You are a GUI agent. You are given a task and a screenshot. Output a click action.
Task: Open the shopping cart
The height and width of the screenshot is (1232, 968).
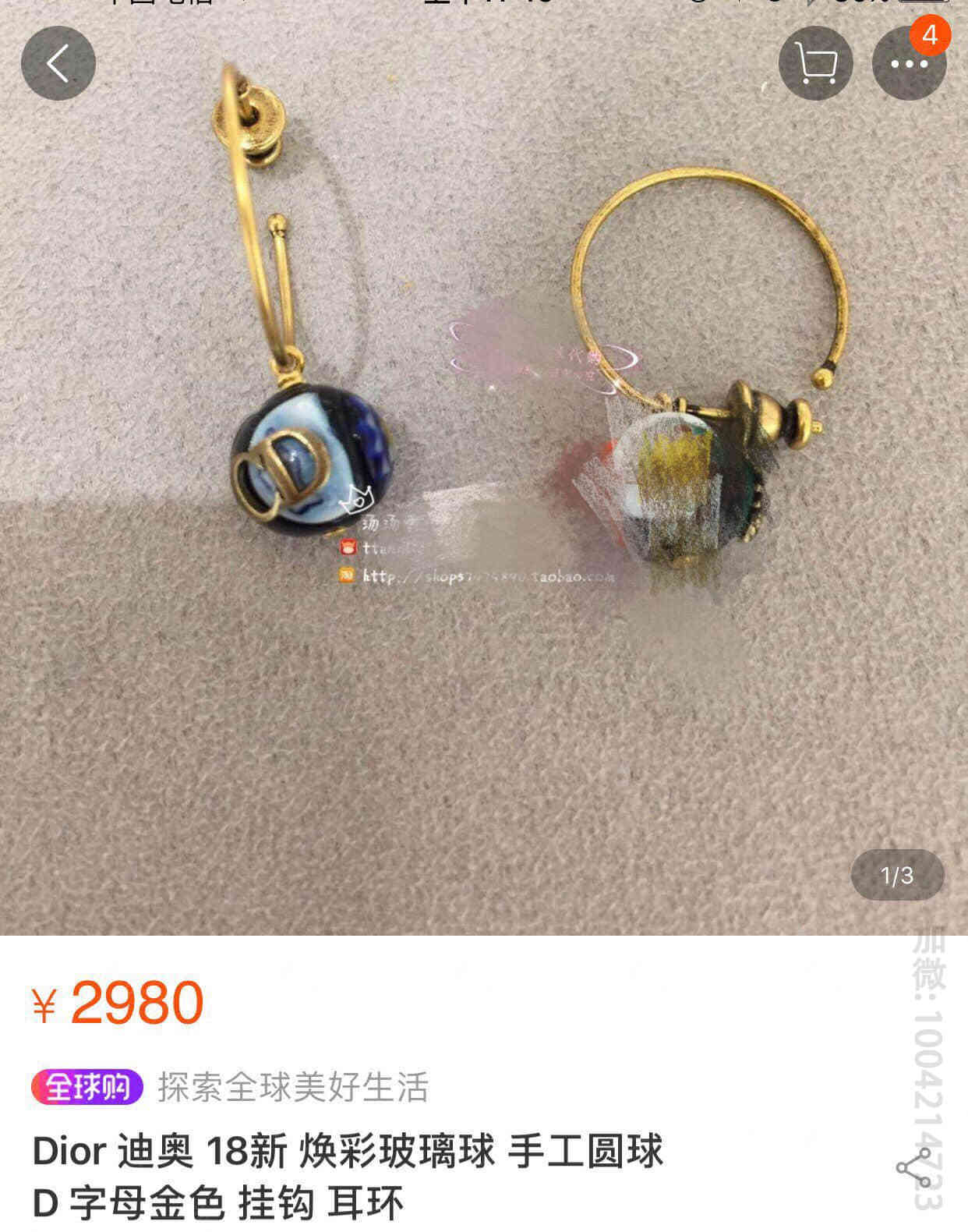815,63
